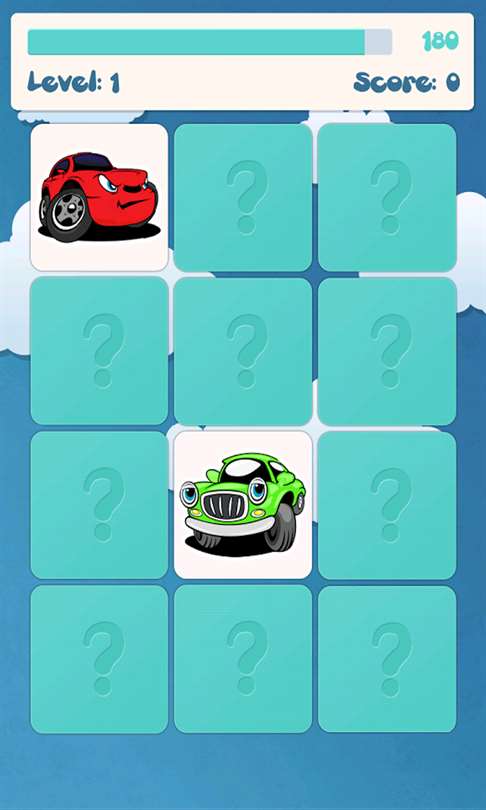Flip the hidden card directly above the green car
The height and width of the screenshot is (810, 486).
243,351
